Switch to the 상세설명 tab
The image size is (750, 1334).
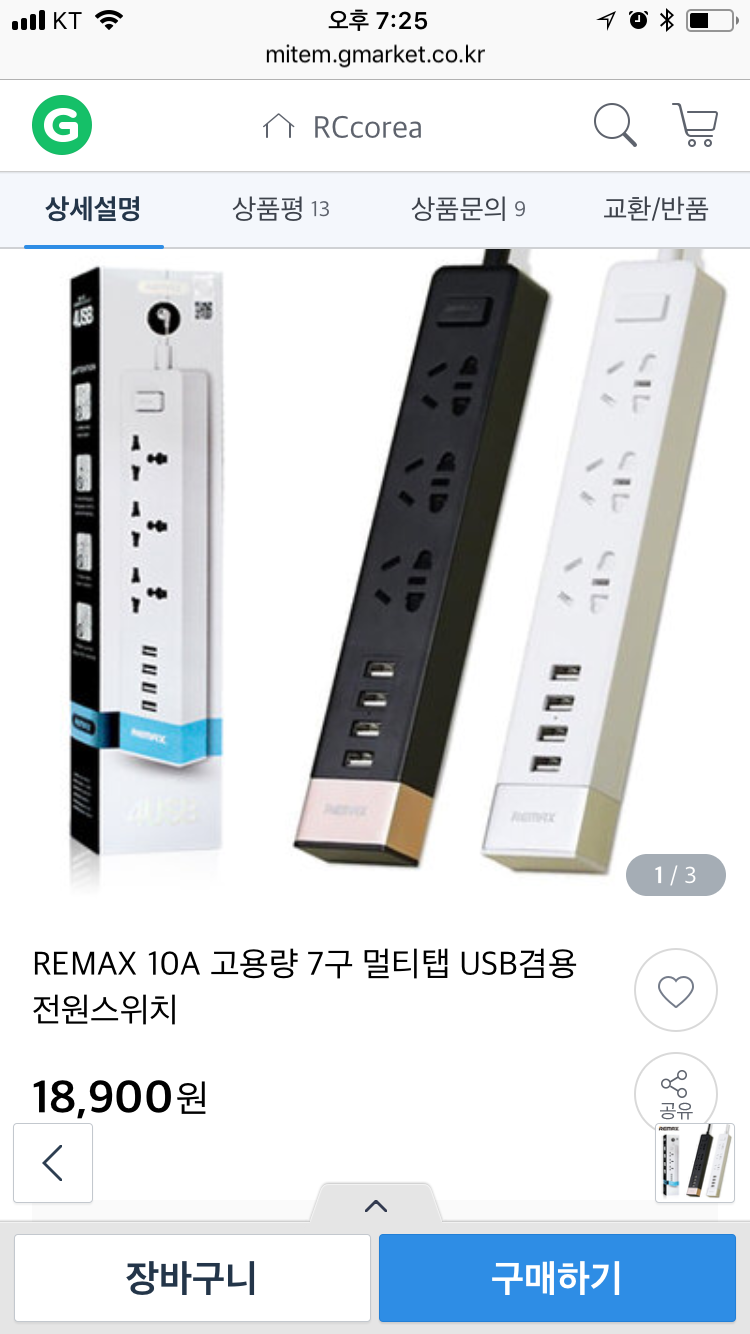pos(93,209)
